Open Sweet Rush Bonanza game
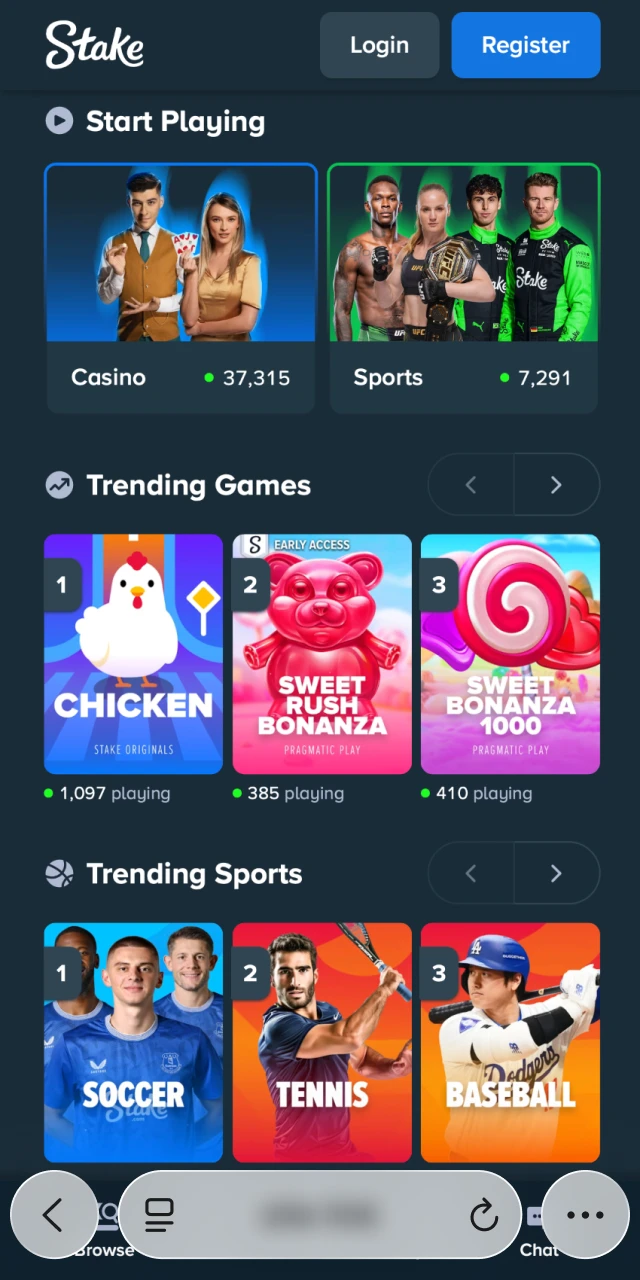 (322, 653)
